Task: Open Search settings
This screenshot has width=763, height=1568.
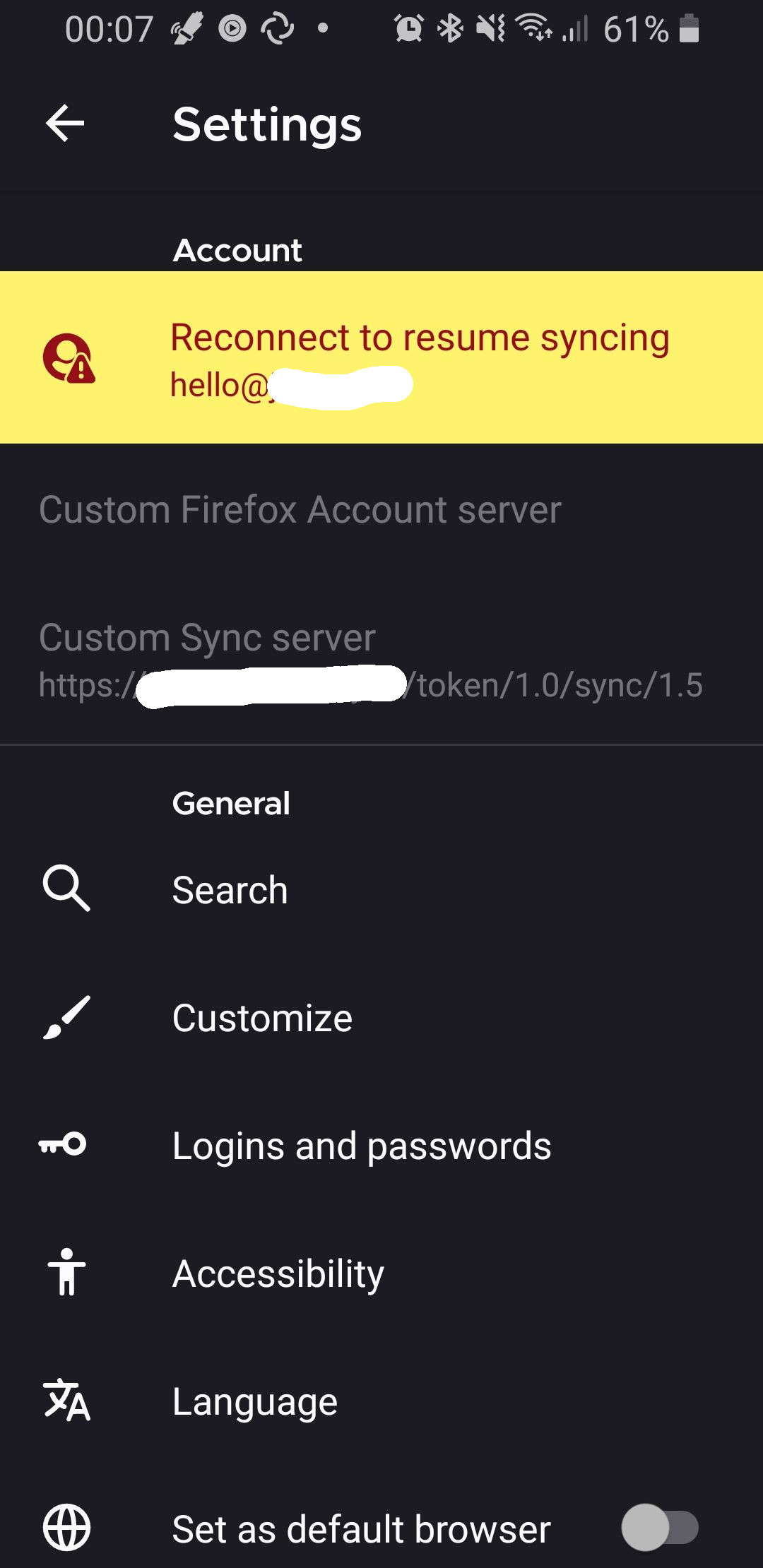Action: pyautogui.click(x=230, y=890)
